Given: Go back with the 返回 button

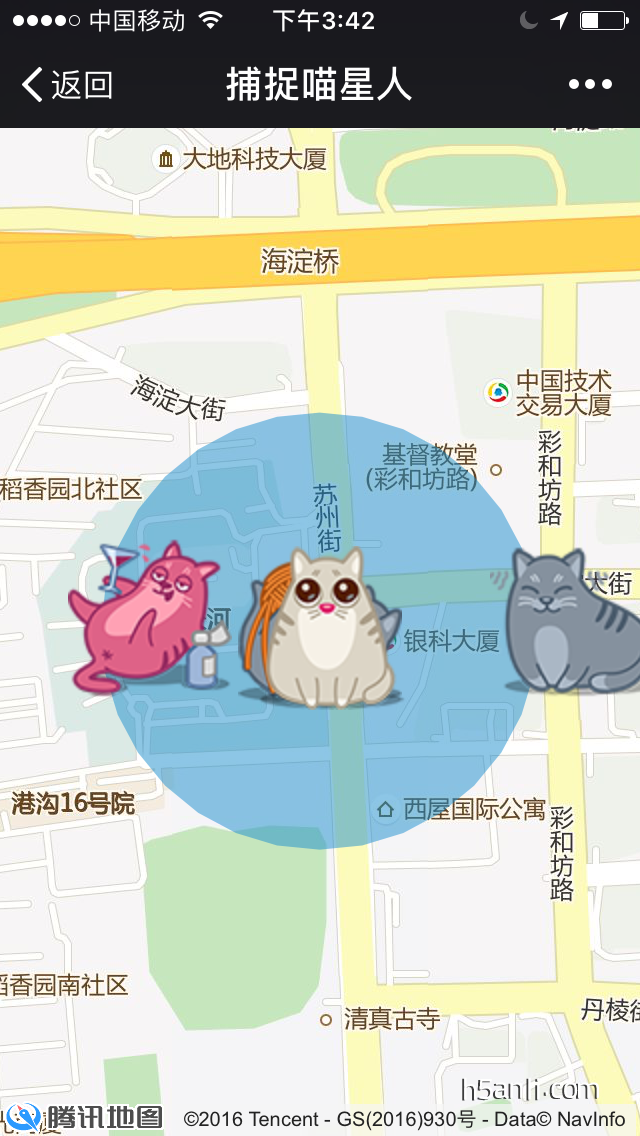Looking at the screenshot, I should tap(66, 85).
